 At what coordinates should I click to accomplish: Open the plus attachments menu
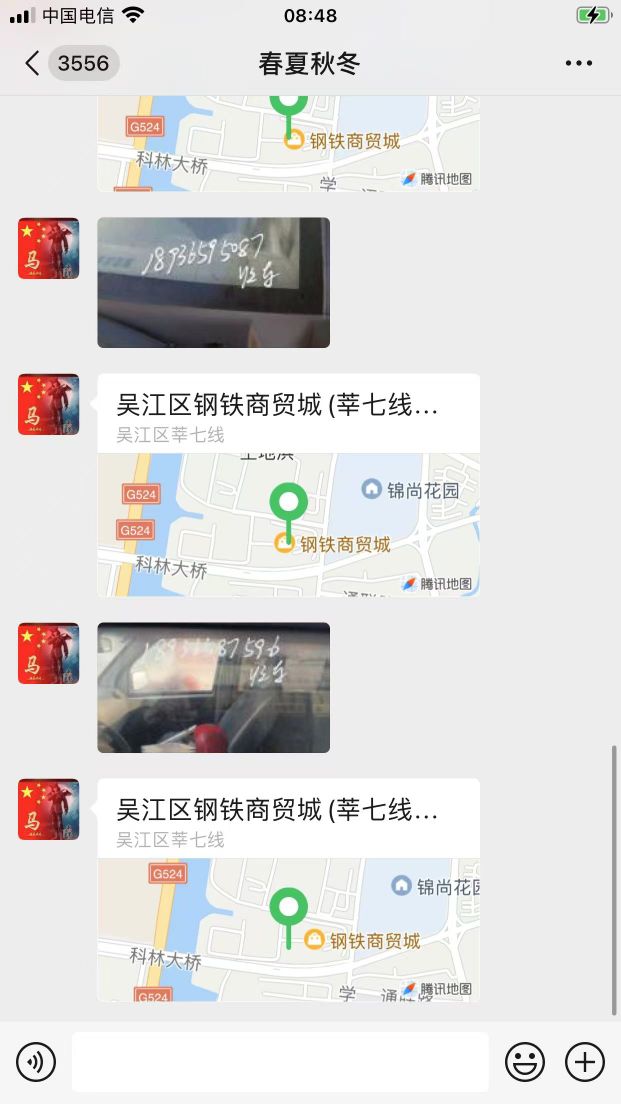point(585,1061)
